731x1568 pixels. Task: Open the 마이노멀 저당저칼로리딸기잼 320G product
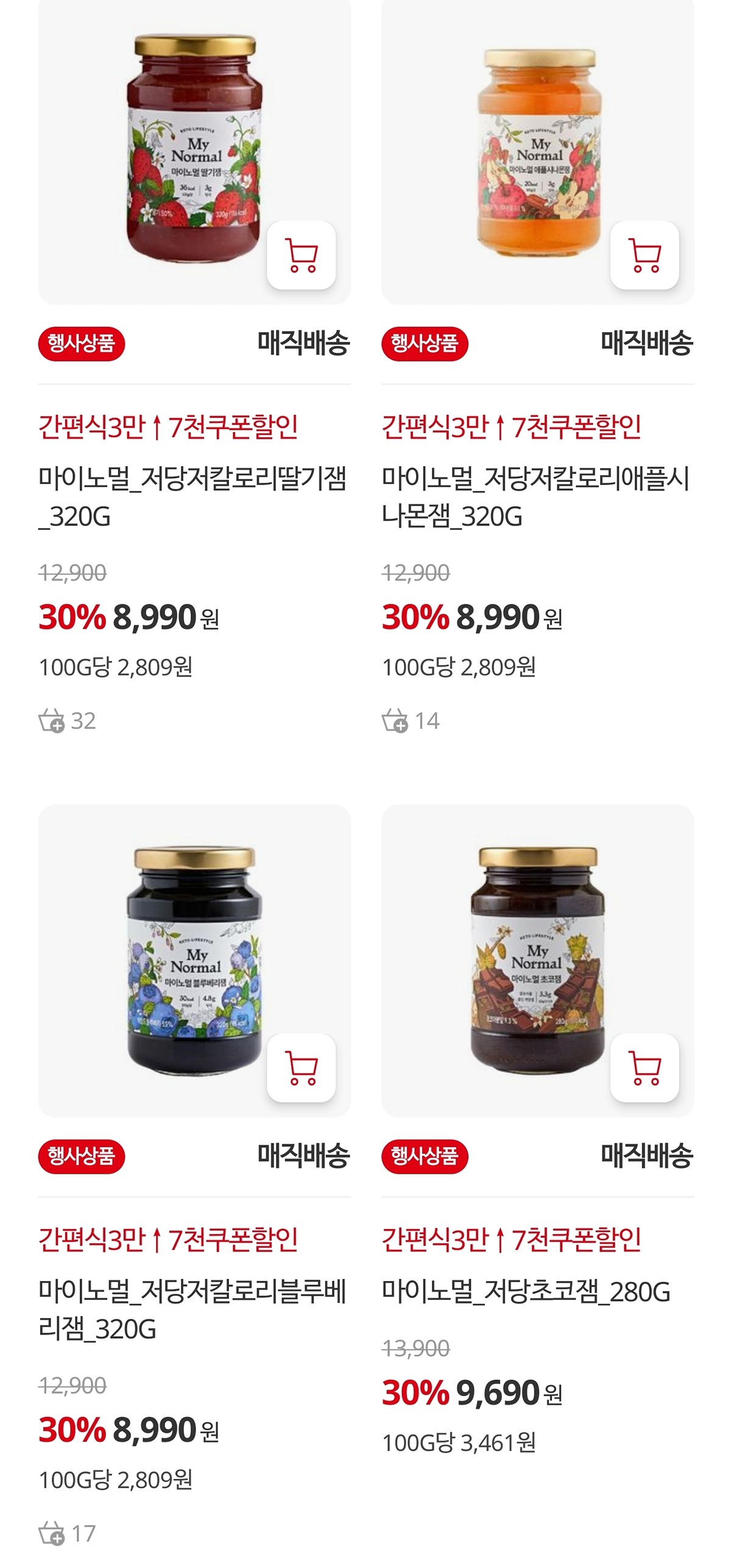click(x=192, y=497)
